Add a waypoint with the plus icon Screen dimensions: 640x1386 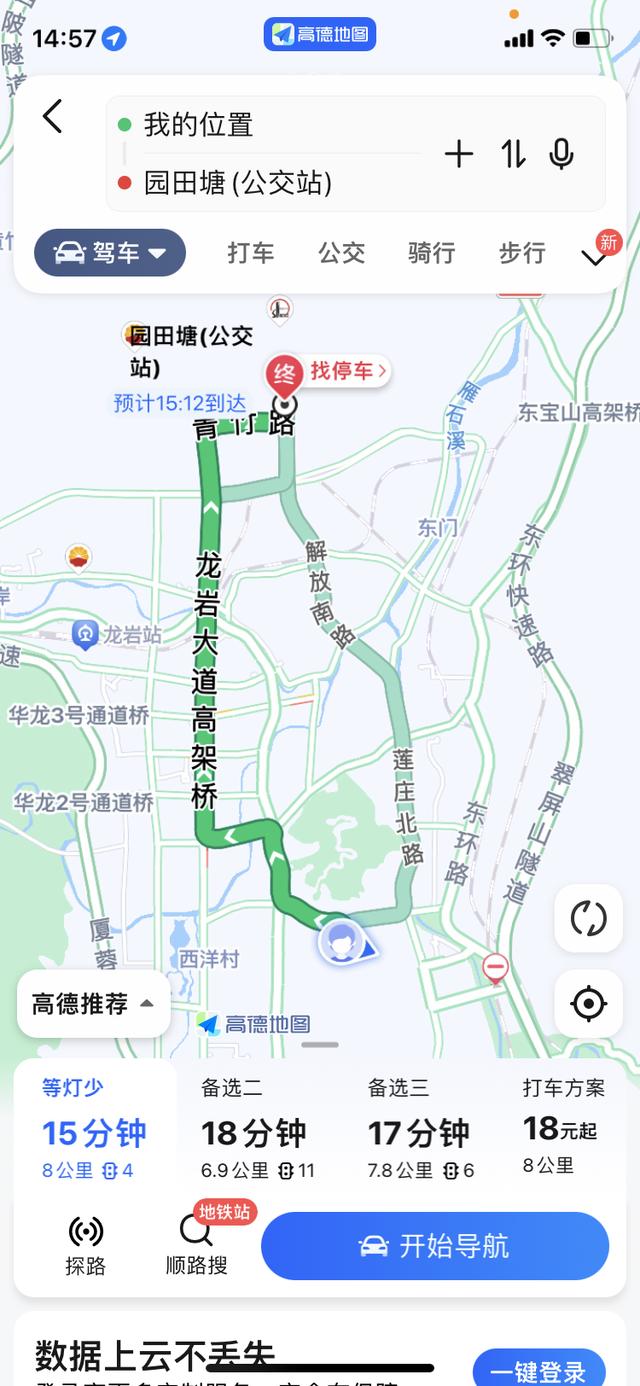coord(458,154)
